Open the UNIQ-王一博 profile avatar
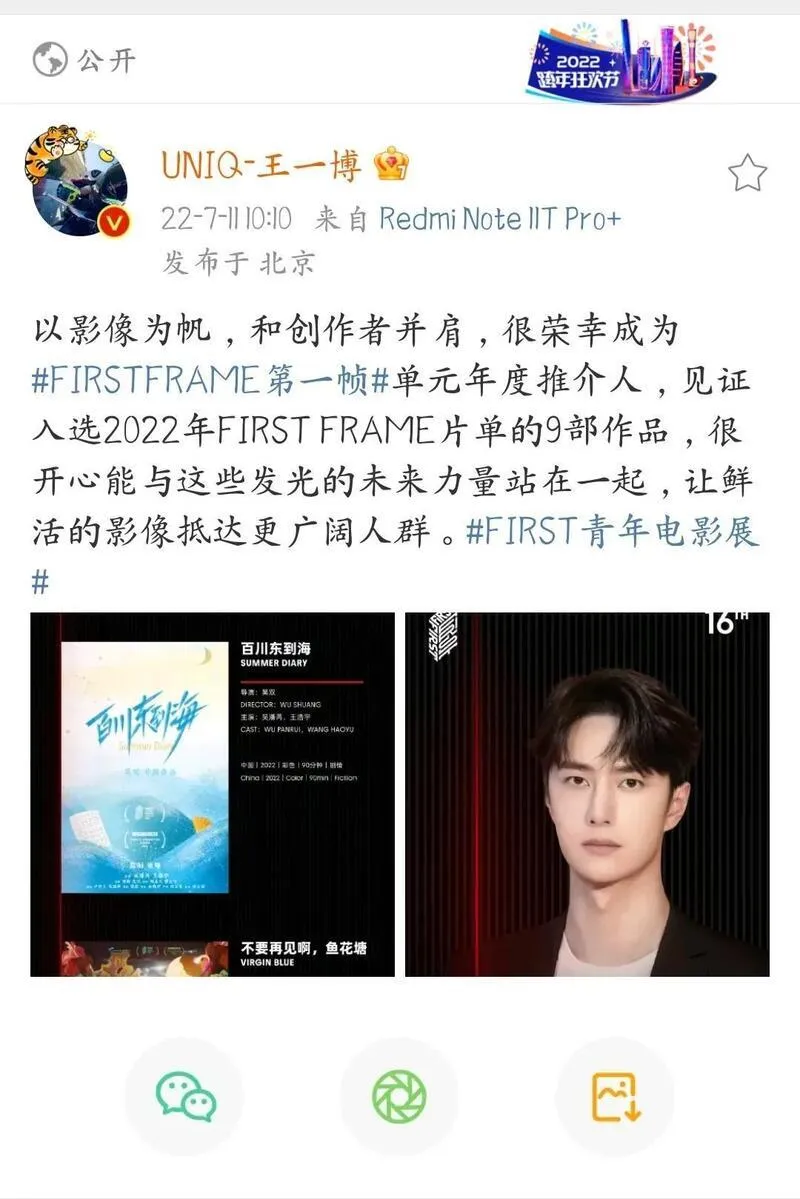The image size is (800, 1199). pos(80,183)
